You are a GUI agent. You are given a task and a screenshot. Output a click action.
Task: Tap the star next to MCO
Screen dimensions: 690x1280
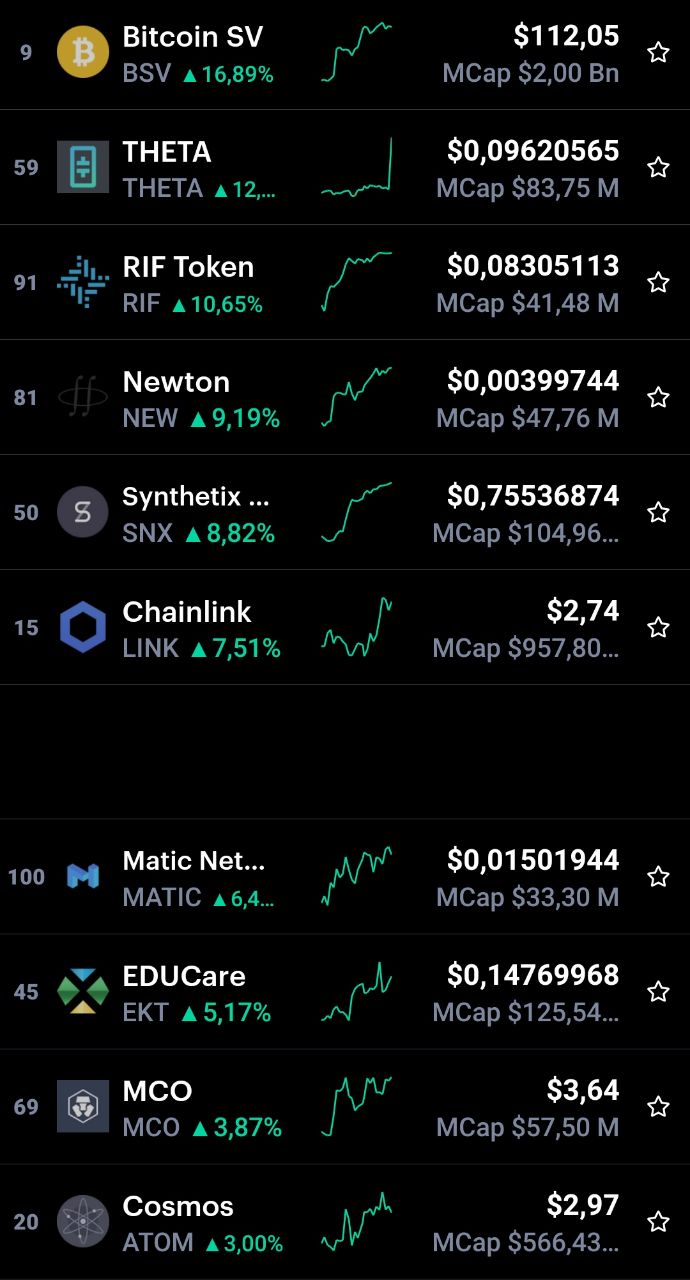(658, 1106)
